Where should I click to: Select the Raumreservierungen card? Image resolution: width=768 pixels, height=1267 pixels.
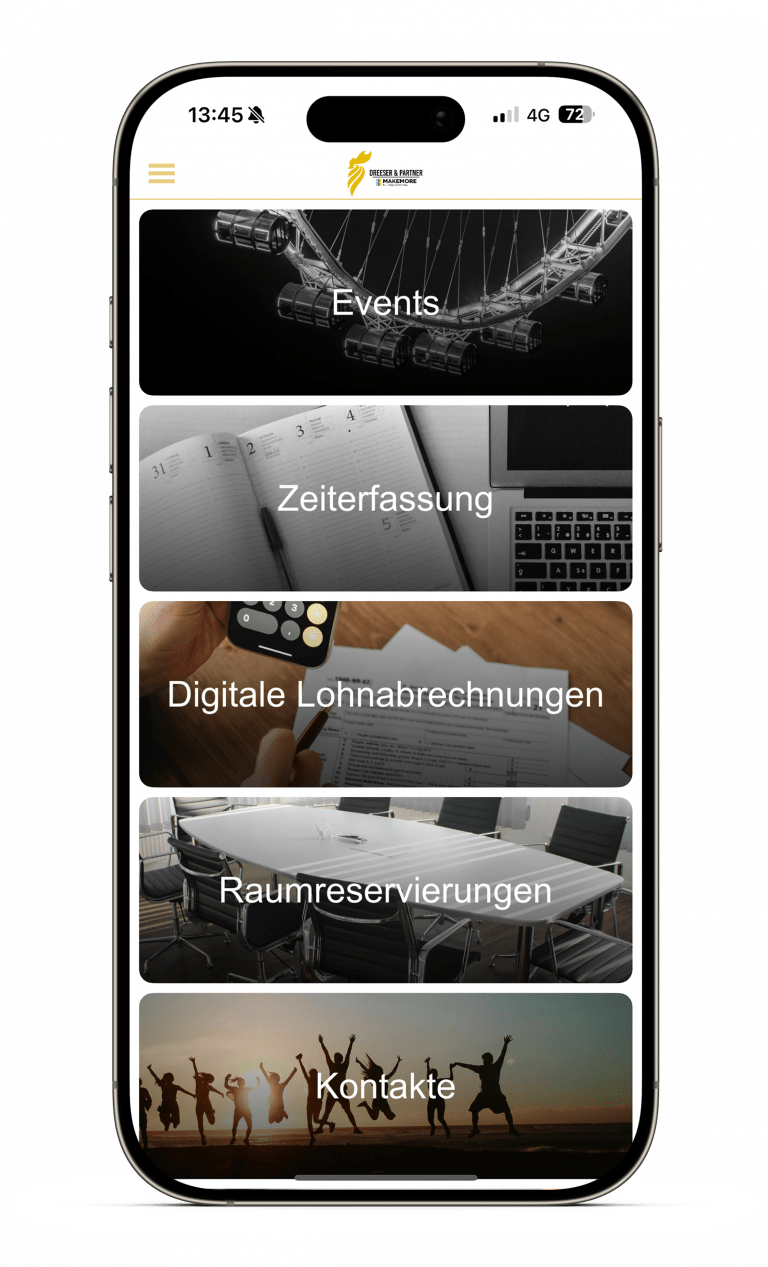(385, 890)
